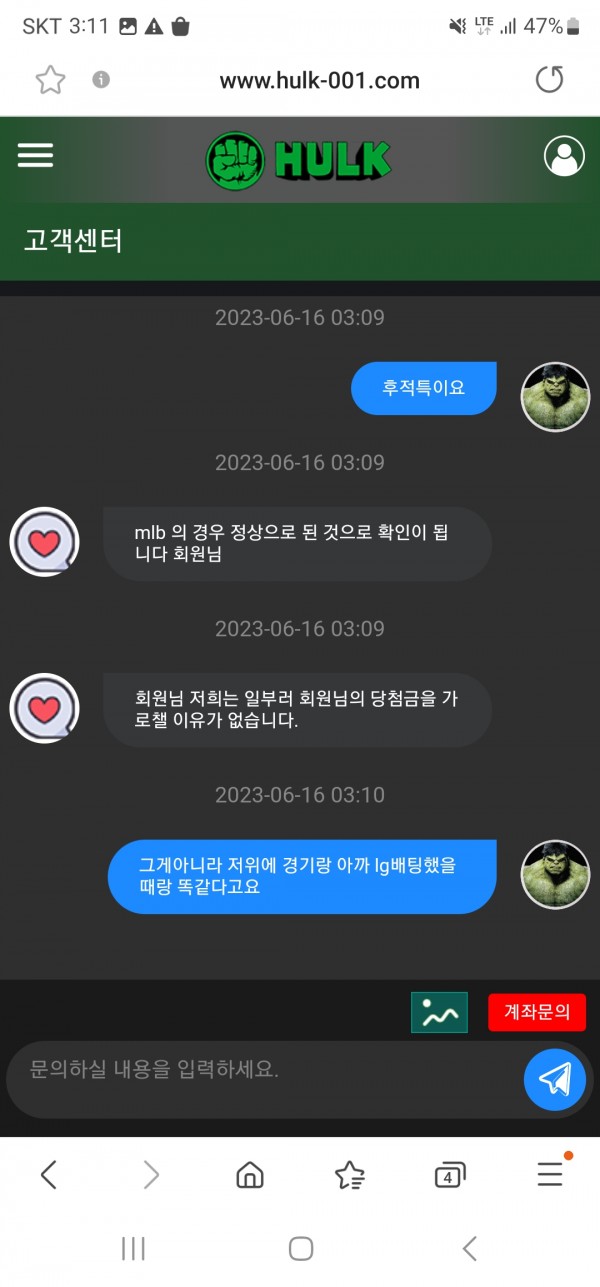Open the browser home page
600x1287 pixels.
point(250,1174)
